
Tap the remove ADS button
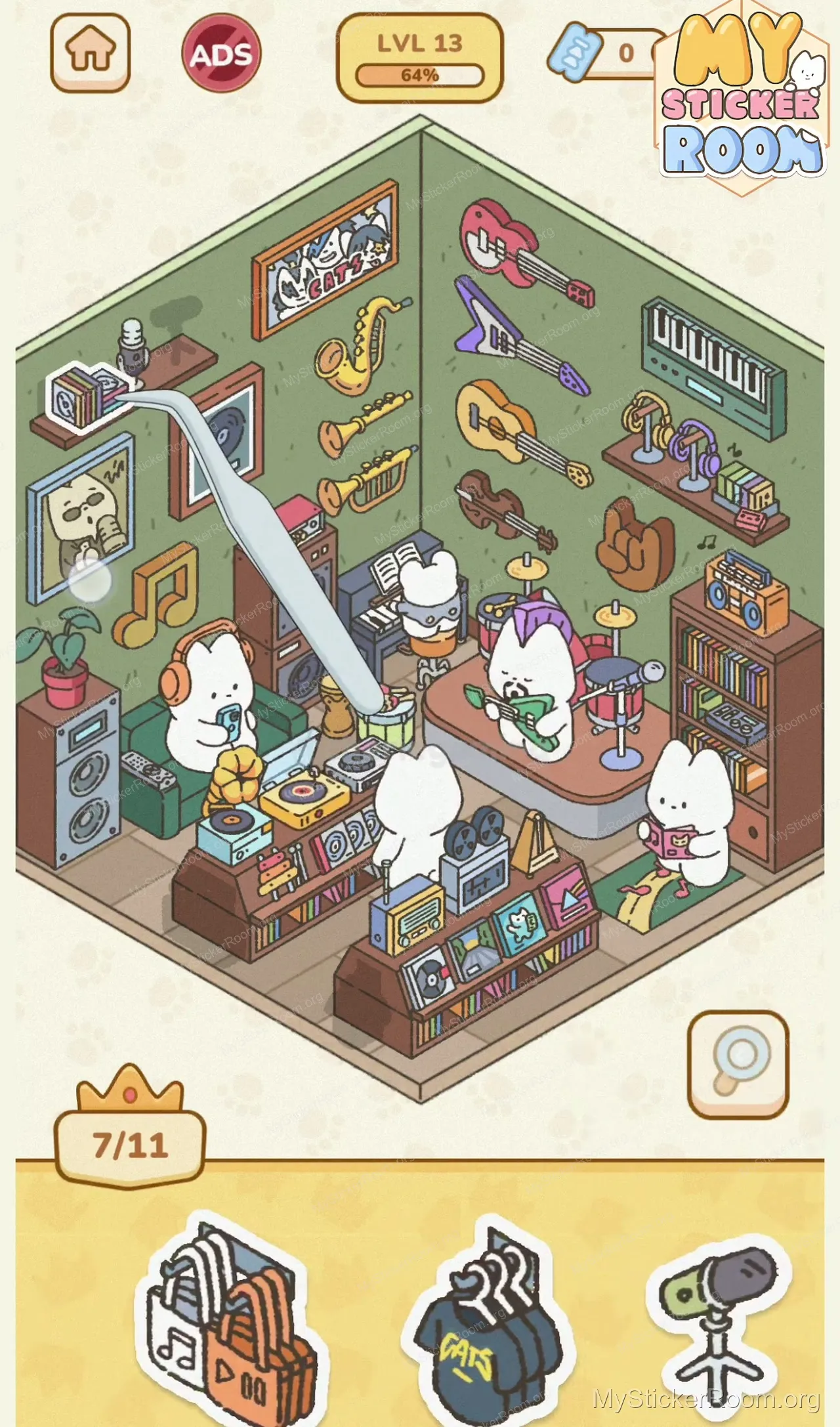point(221,54)
